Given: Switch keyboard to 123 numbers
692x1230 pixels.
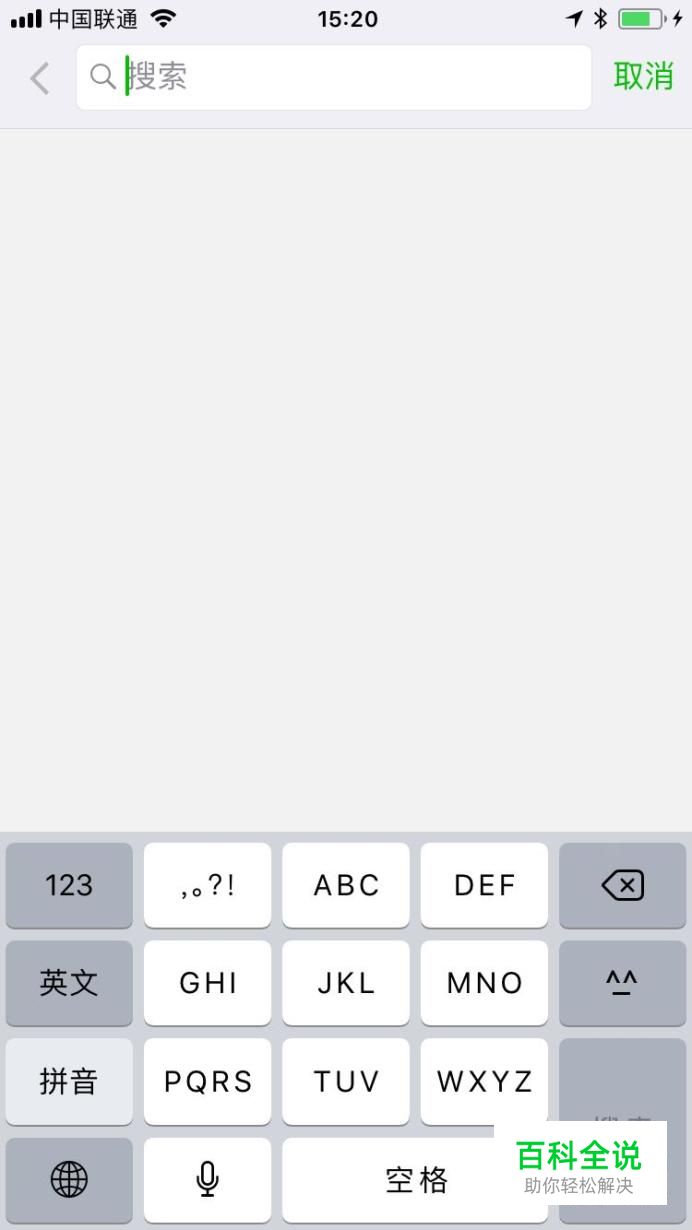Looking at the screenshot, I should (x=69, y=885).
